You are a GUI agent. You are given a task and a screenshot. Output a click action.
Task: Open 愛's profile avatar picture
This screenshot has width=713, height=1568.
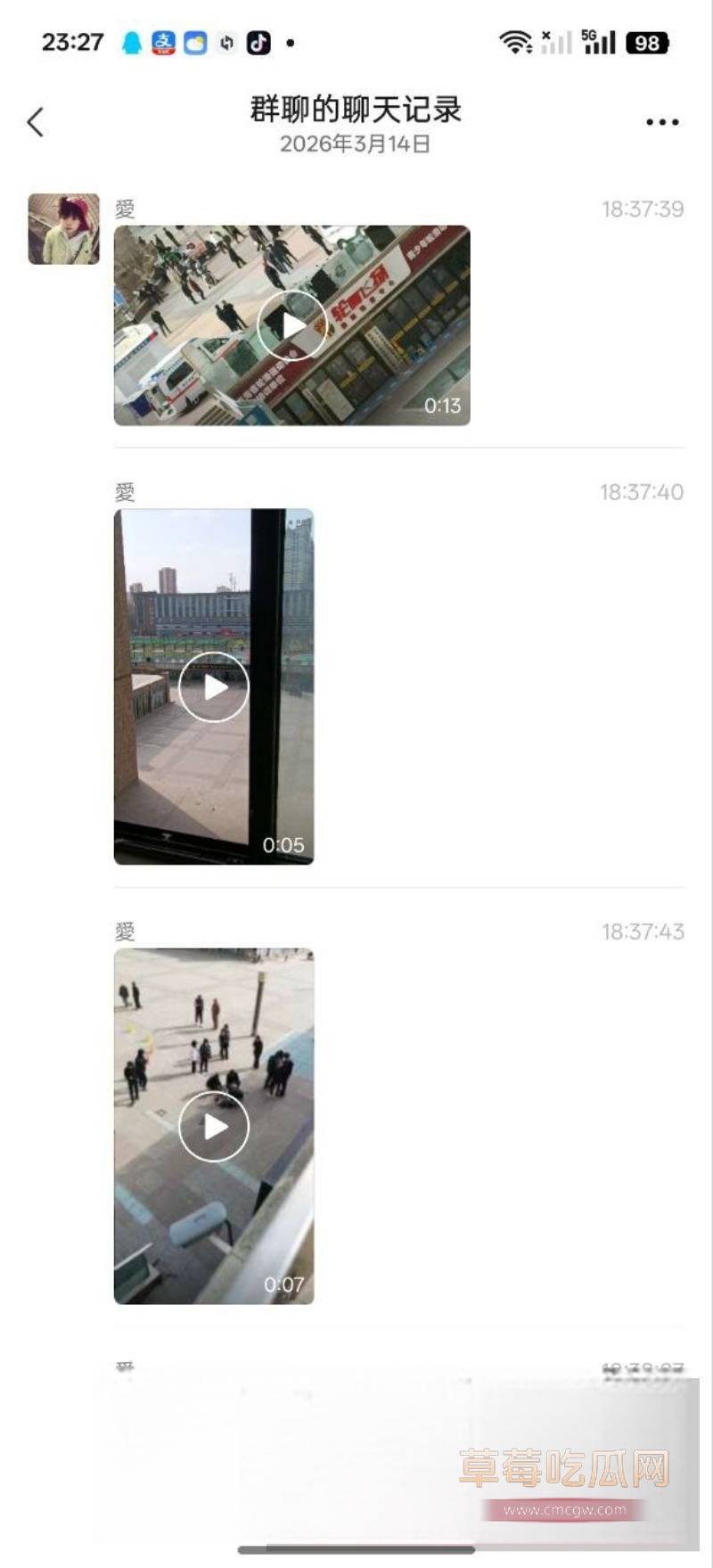point(63,228)
